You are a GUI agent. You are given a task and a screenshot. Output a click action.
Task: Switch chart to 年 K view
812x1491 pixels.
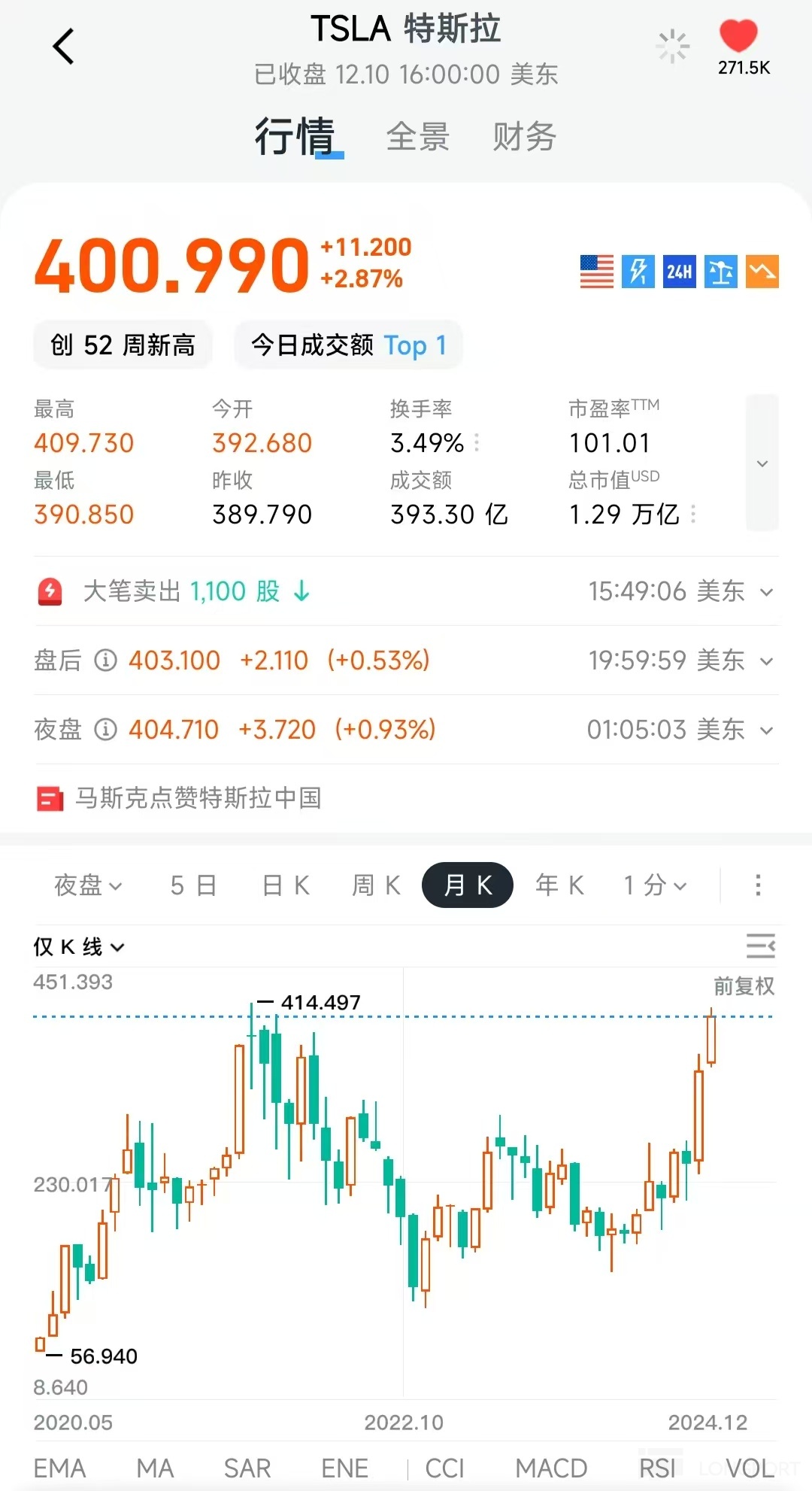559,885
